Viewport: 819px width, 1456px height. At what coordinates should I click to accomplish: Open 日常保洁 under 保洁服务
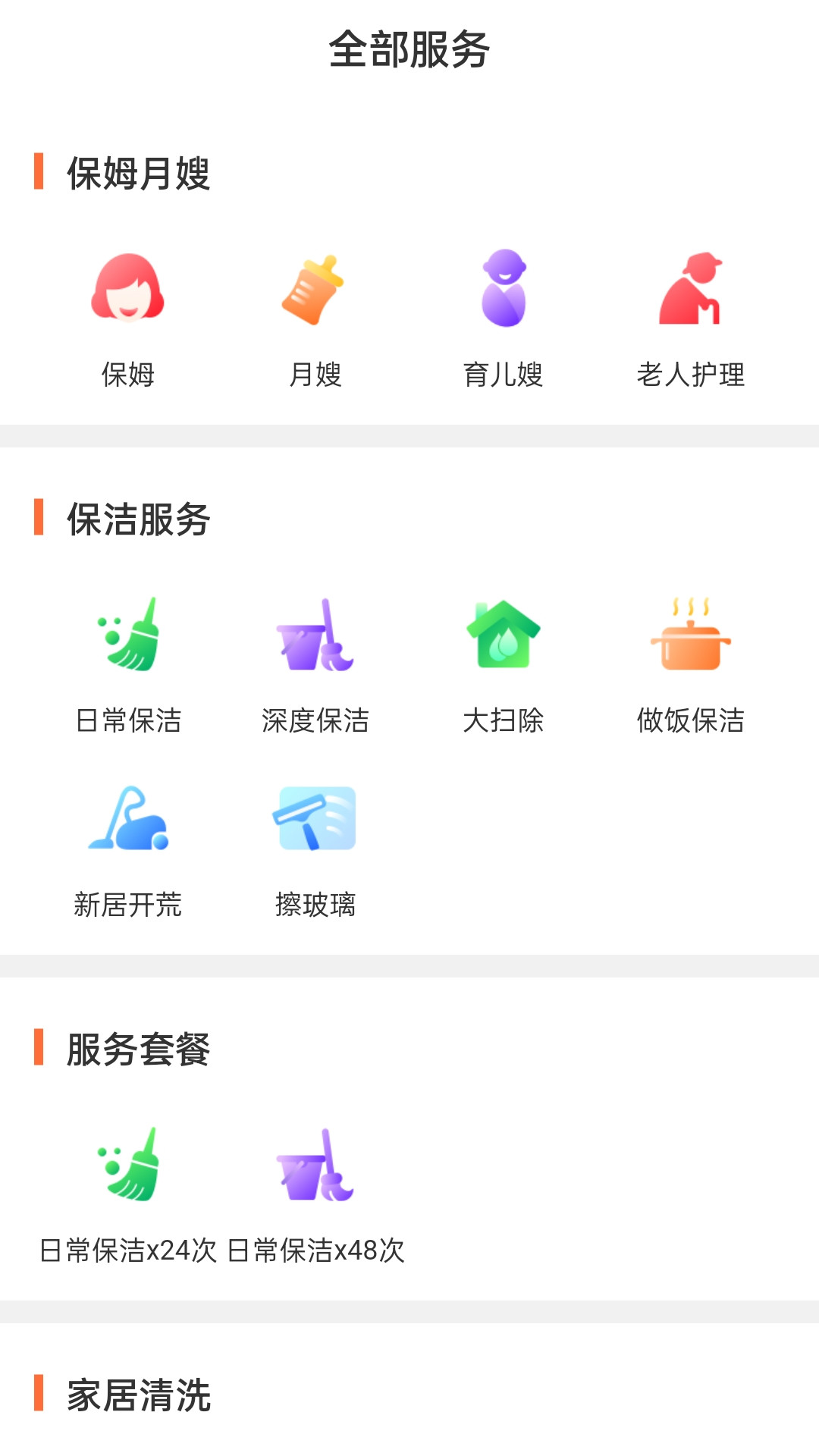[127, 664]
